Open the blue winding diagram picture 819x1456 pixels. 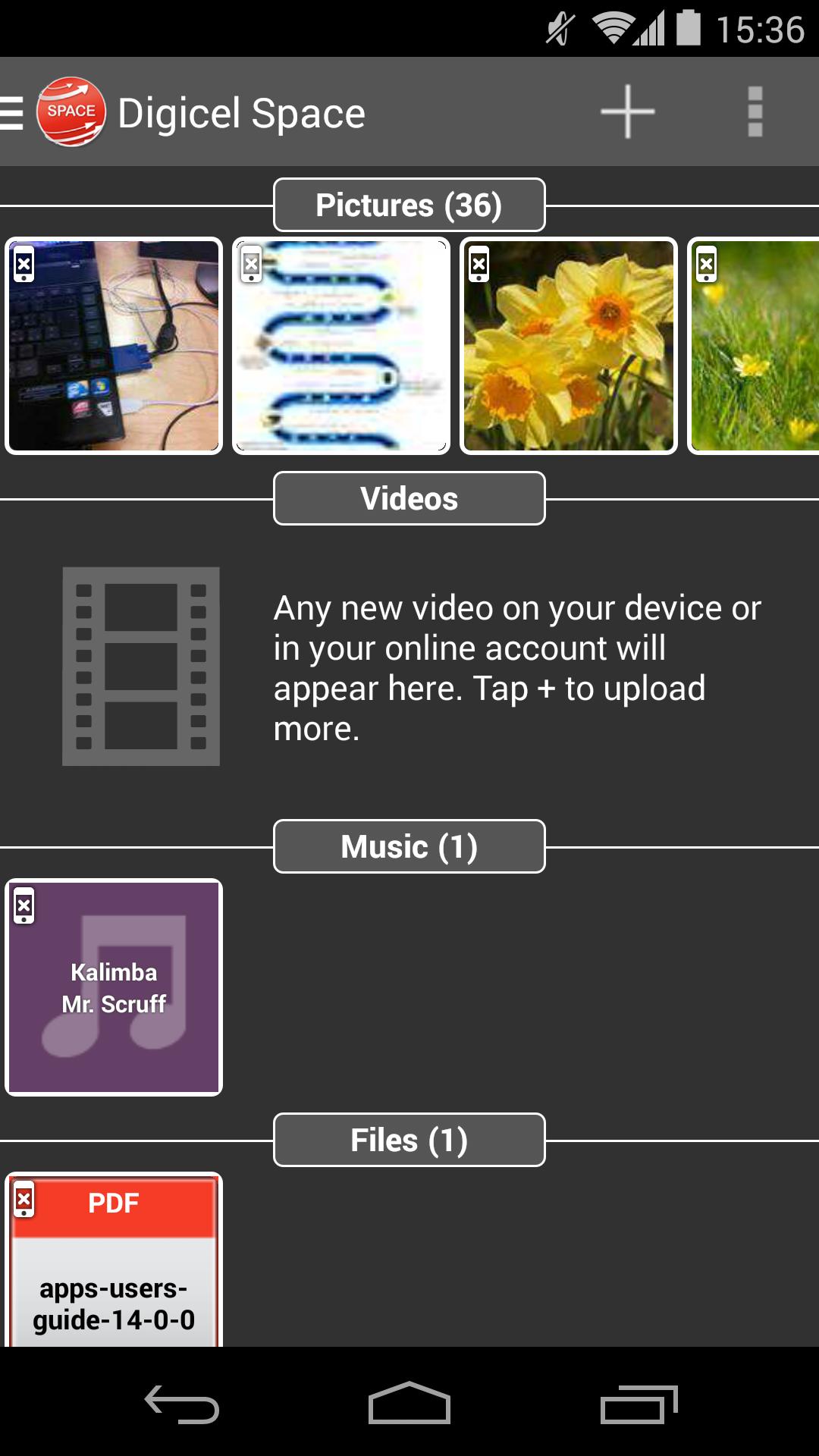pyautogui.click(x=341, y=347)
